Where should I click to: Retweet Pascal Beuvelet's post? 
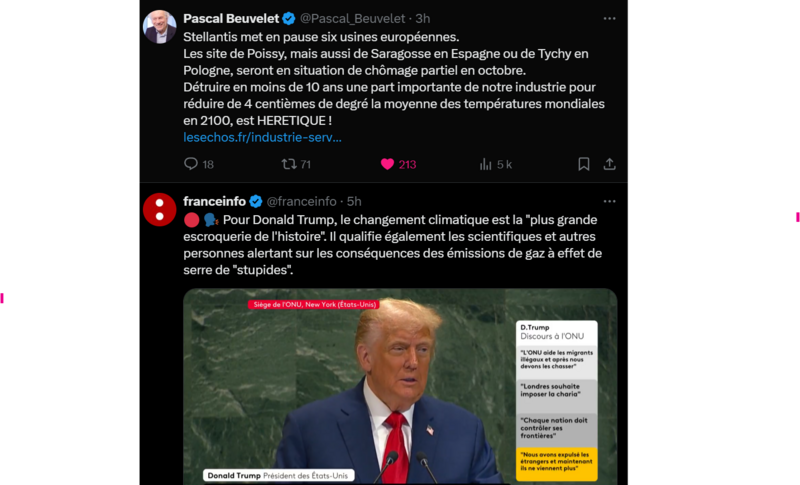coord(288,164)
